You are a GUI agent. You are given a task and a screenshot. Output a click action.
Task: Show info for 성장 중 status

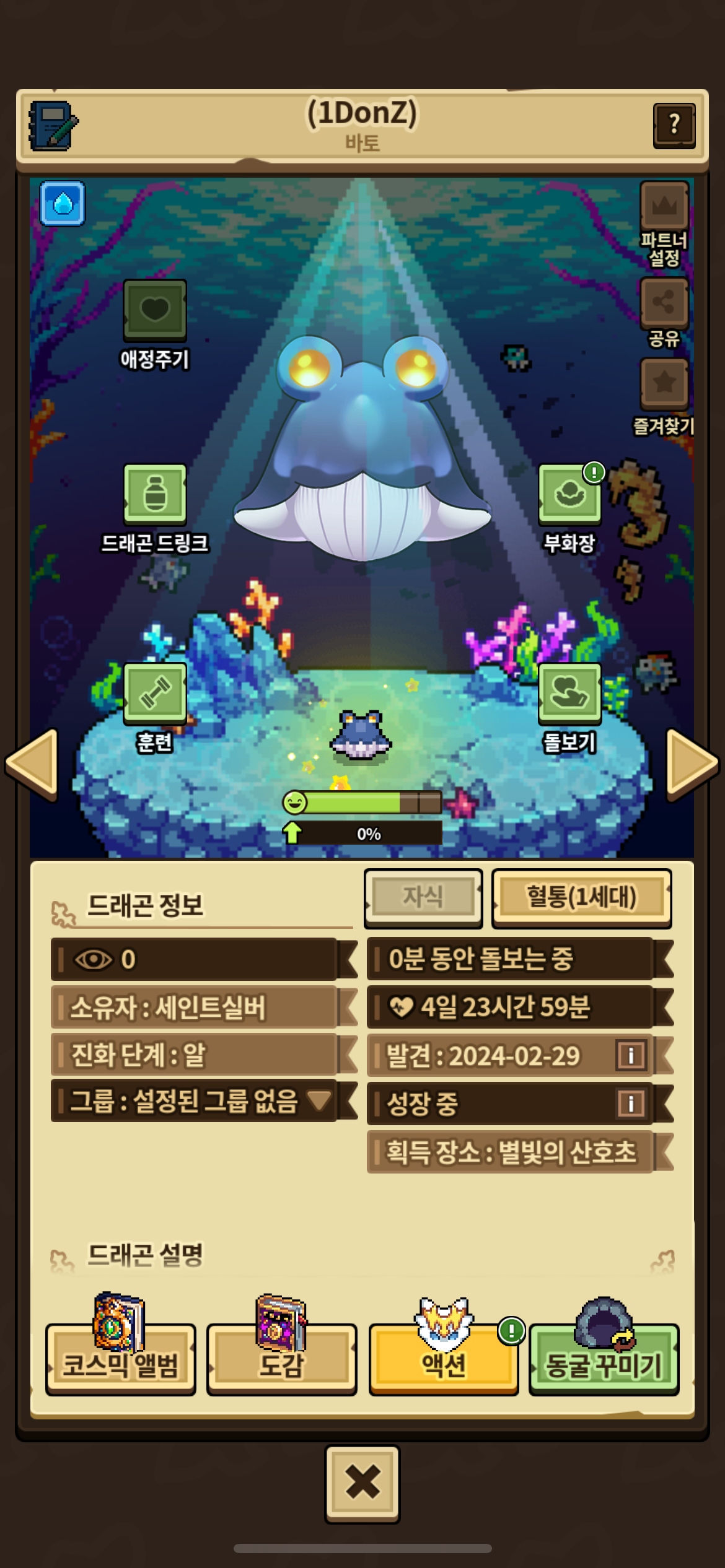coord(631,1103)
